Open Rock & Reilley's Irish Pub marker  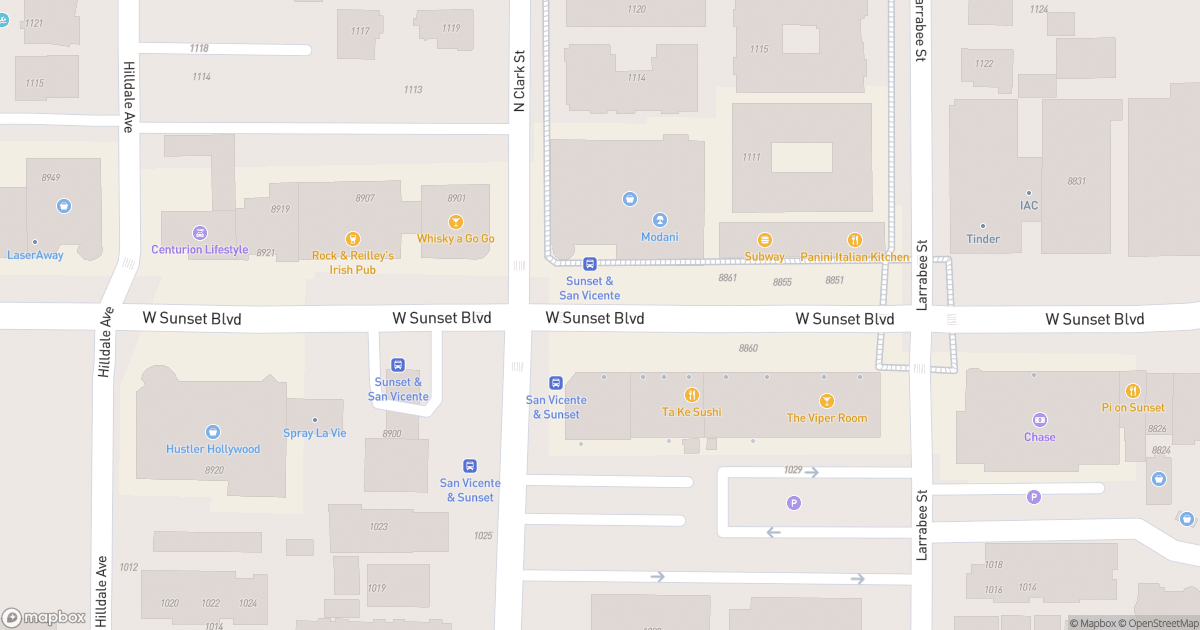tap(352, 239)
